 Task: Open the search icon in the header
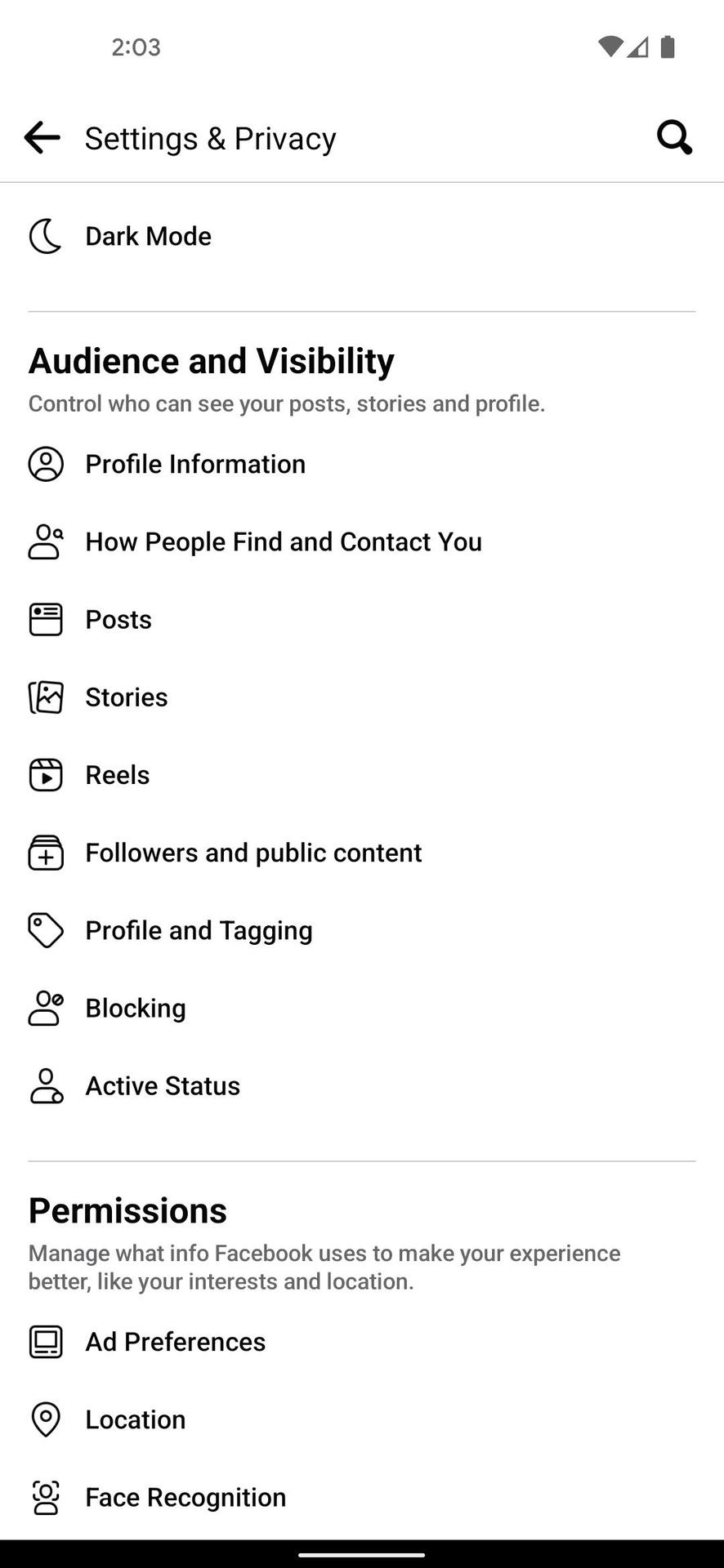tap(674, 138)
